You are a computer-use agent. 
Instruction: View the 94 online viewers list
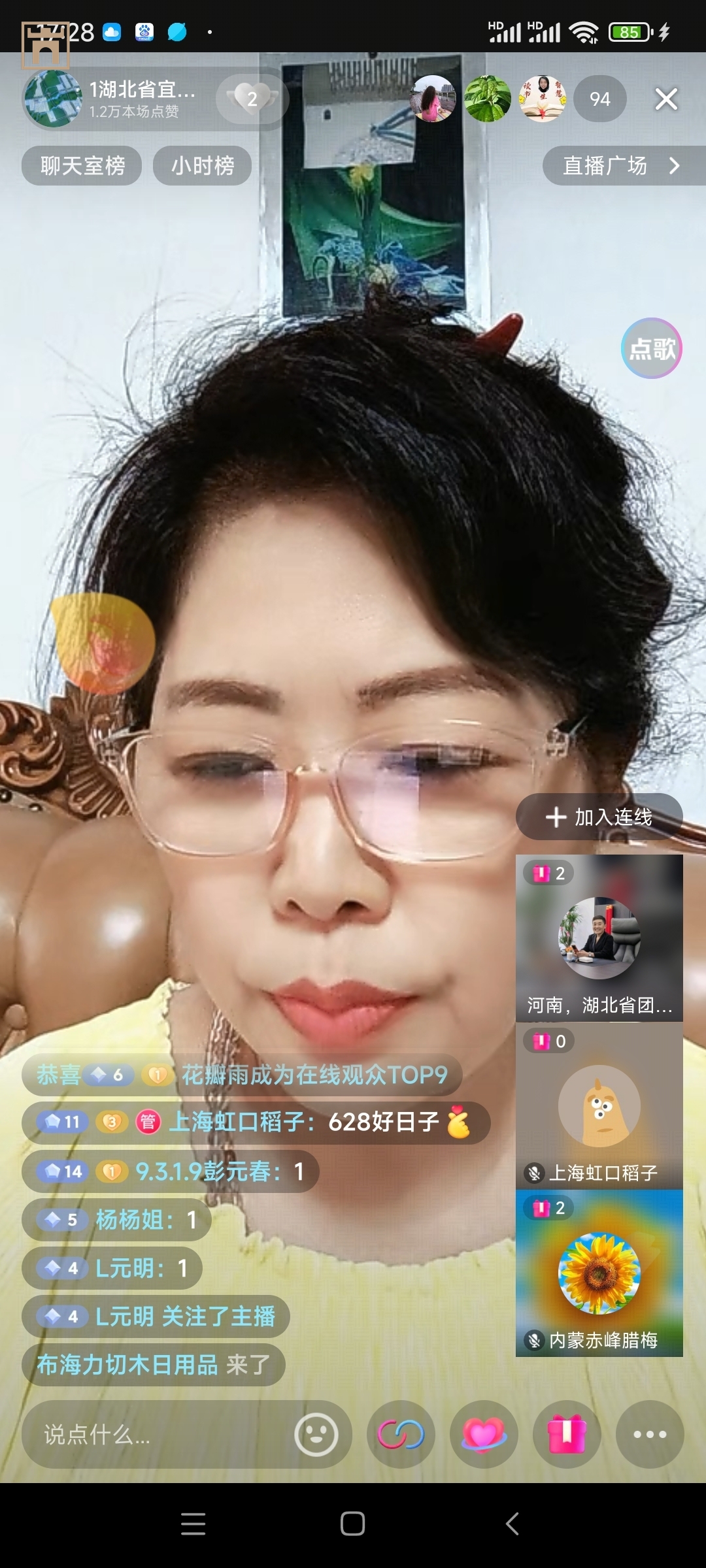[x=599, y=99]
